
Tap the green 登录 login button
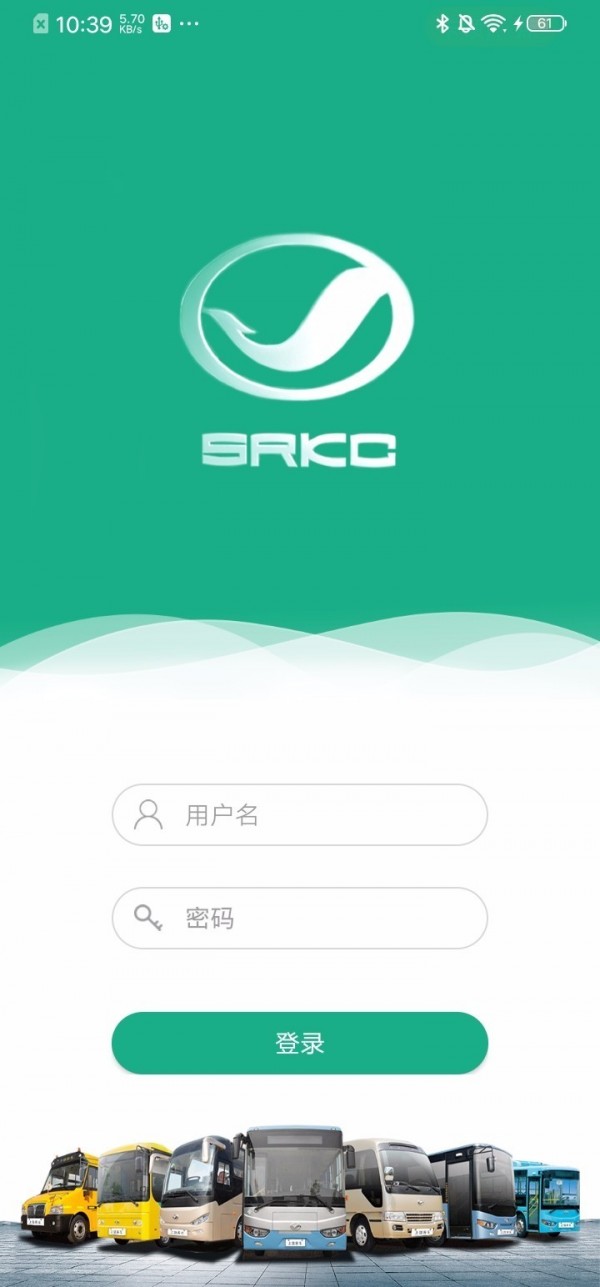tap(300, 1043)
